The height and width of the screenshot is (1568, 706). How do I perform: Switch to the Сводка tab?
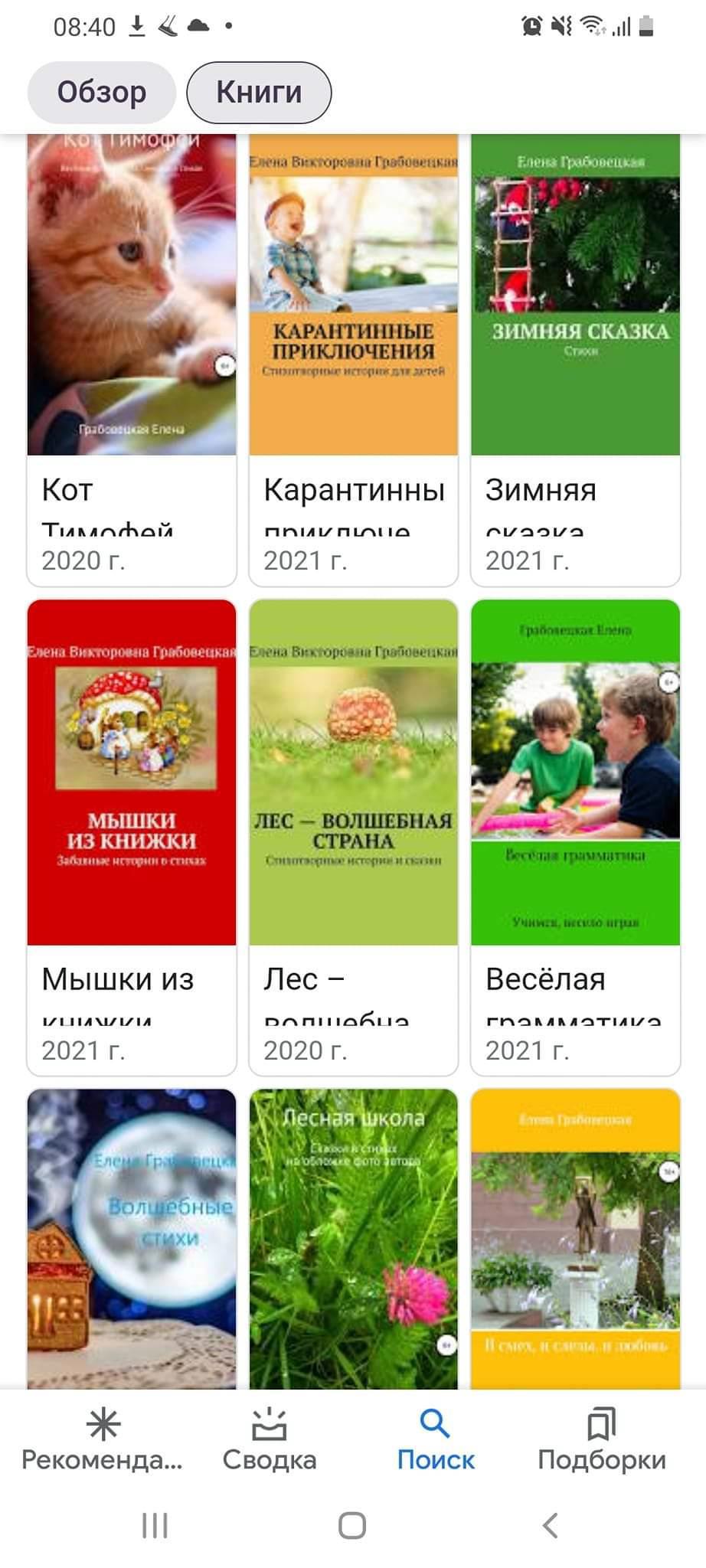tap(269, 1441)
